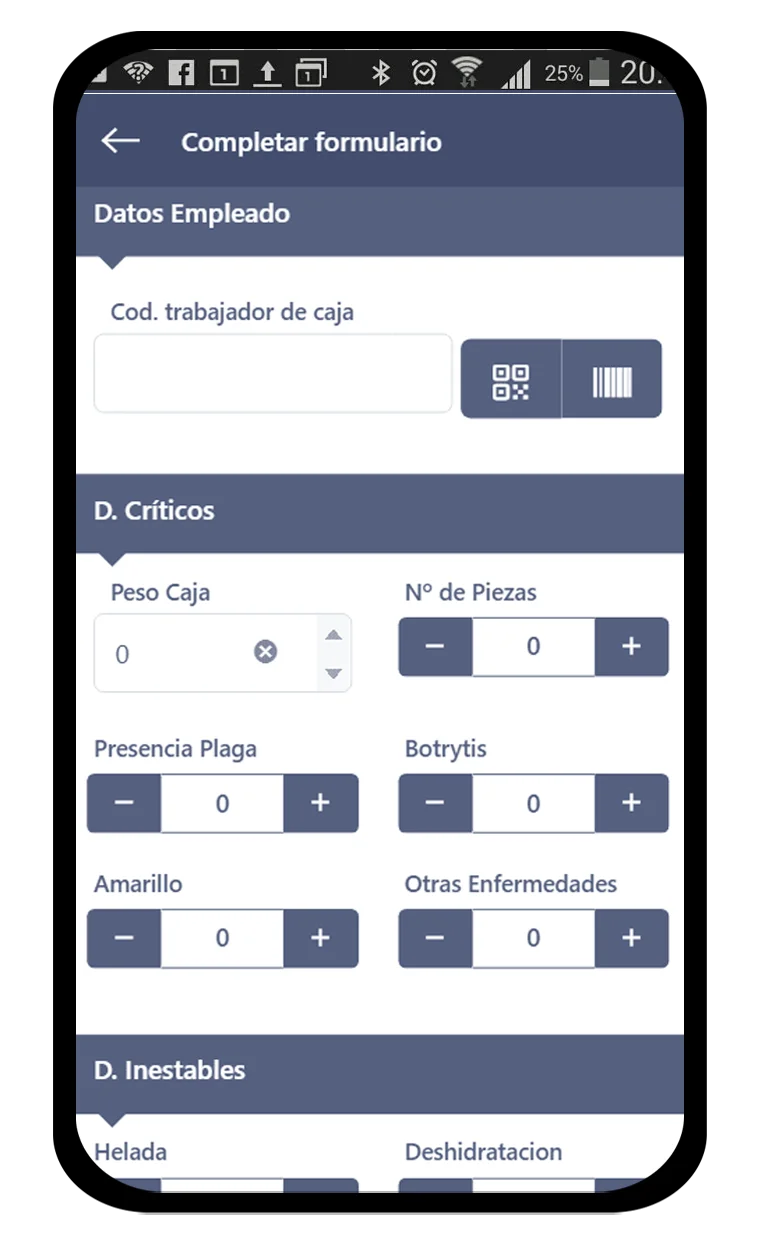Increment the Botrytis counter
Screen dimensions: 758x1251
(631, 803)
